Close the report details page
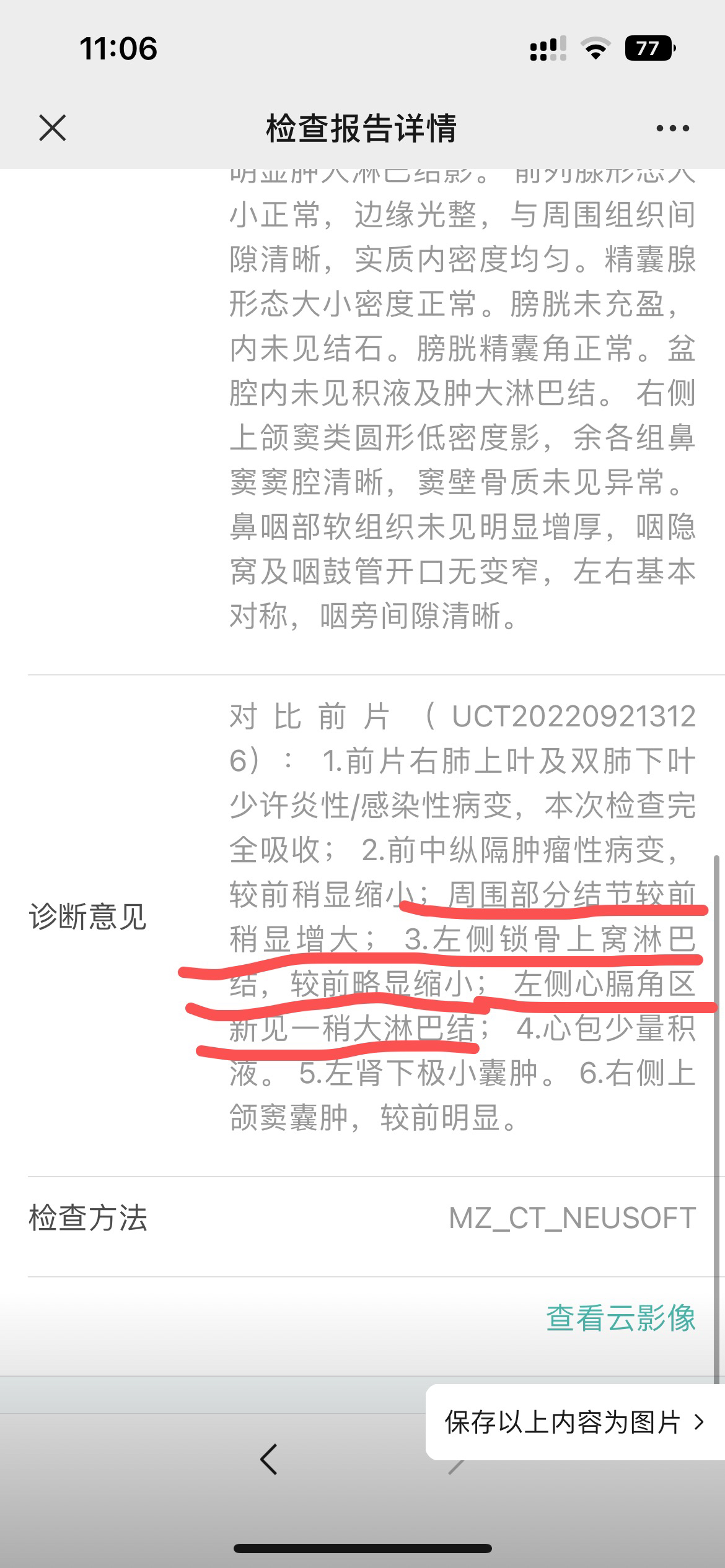Screen dimensions: 725x1568 click(x=52, y=128)
